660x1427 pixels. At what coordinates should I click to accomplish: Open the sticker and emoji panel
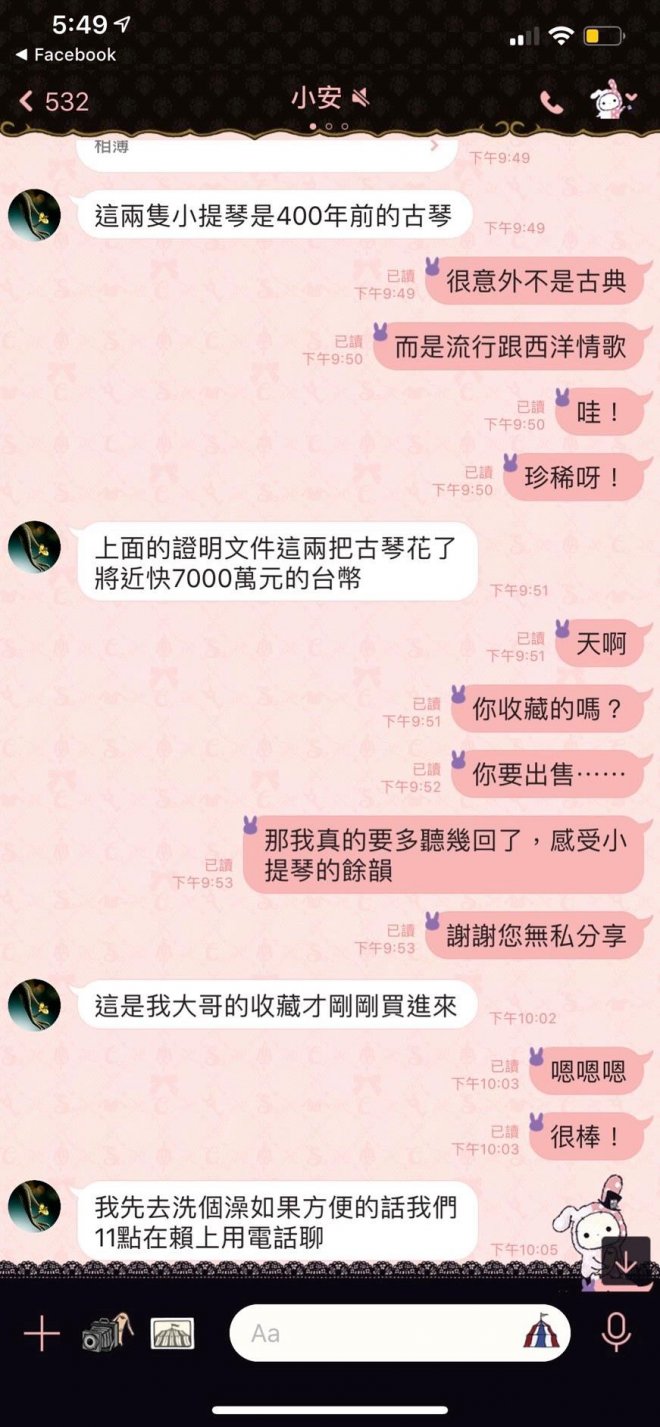point(541,1332)
